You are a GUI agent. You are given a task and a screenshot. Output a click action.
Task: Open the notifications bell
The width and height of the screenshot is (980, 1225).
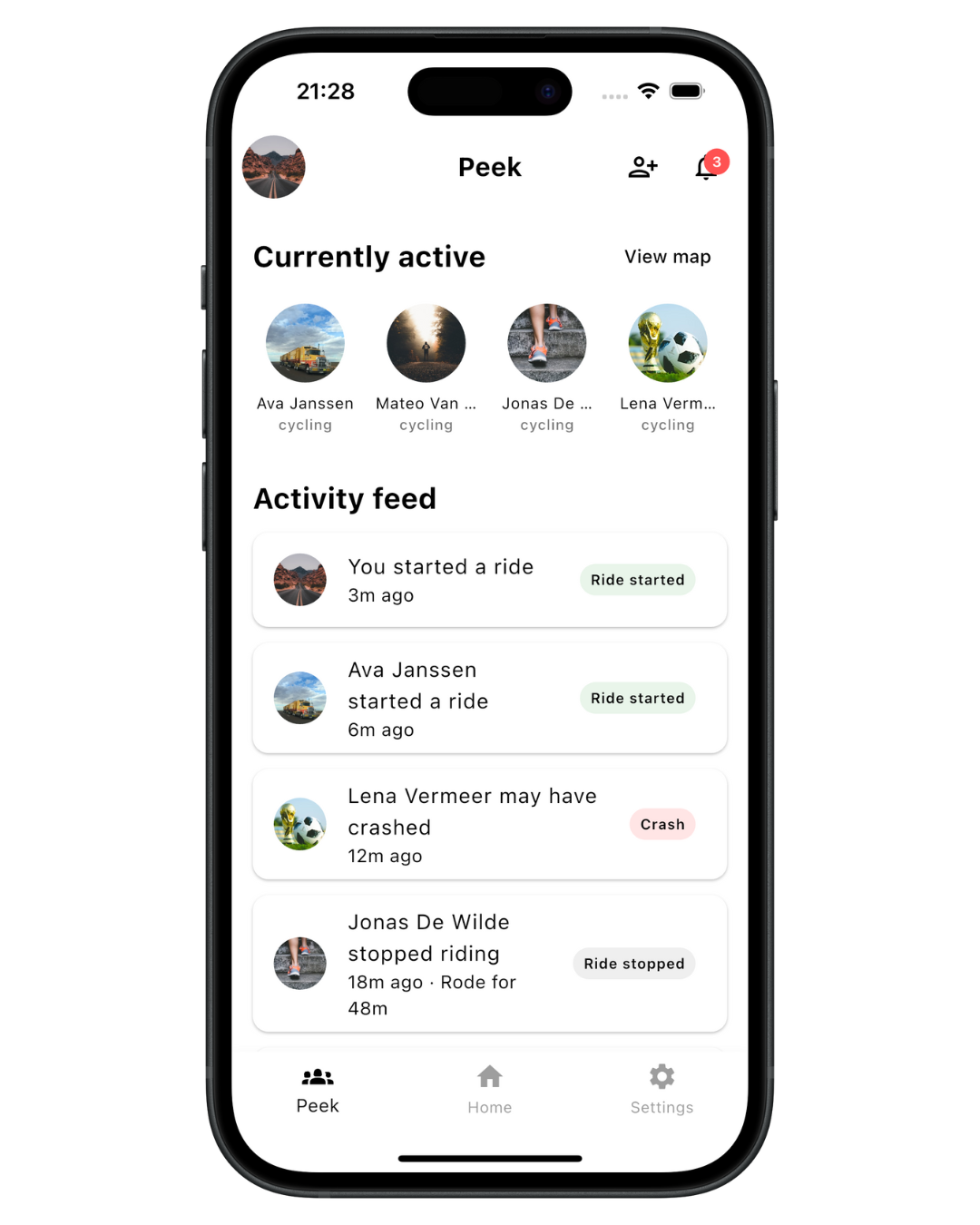(x=707, y=168)
